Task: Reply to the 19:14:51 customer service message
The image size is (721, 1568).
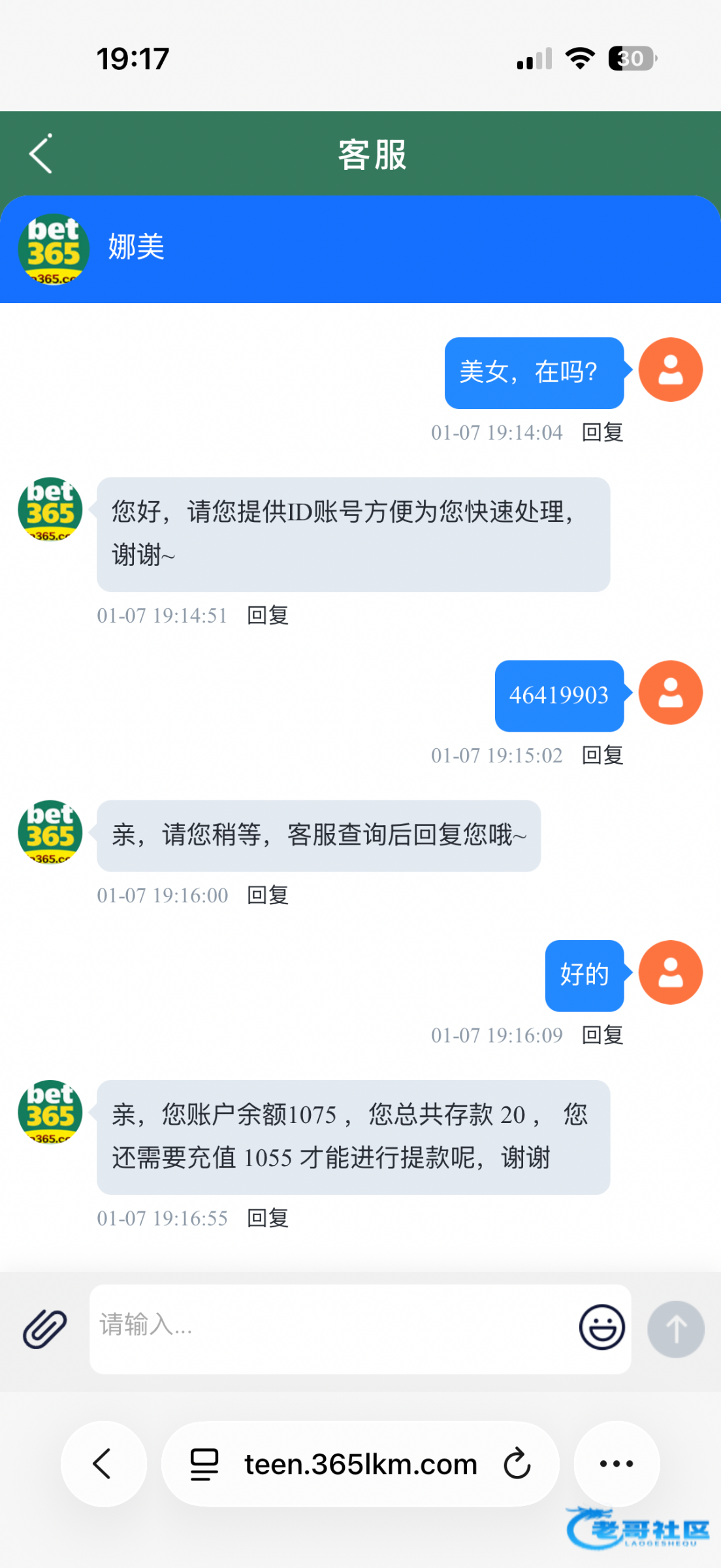Action: click(268, 615)
